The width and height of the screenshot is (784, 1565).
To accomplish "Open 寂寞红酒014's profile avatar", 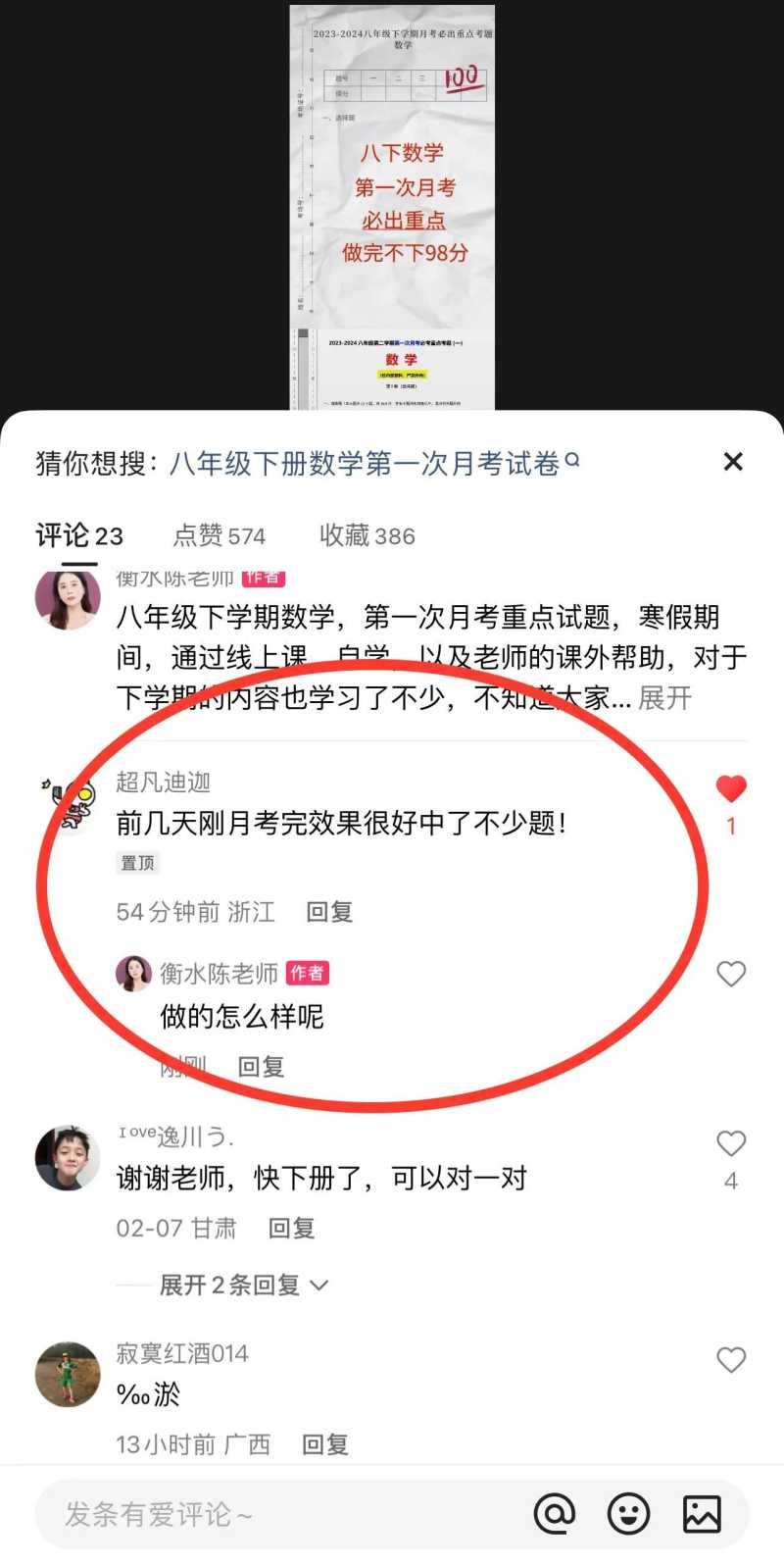I will [x=68, y=1375].
